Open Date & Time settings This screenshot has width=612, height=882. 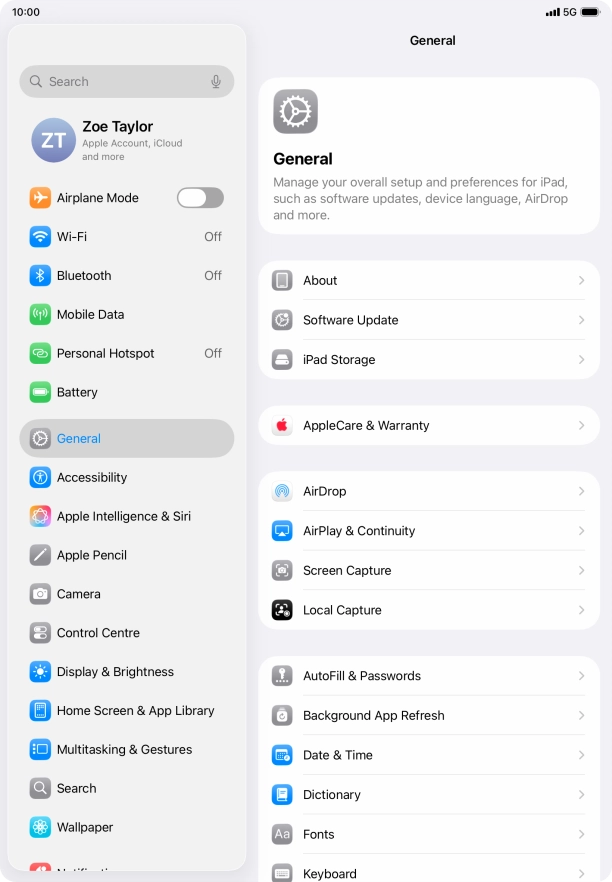(429, 755)
